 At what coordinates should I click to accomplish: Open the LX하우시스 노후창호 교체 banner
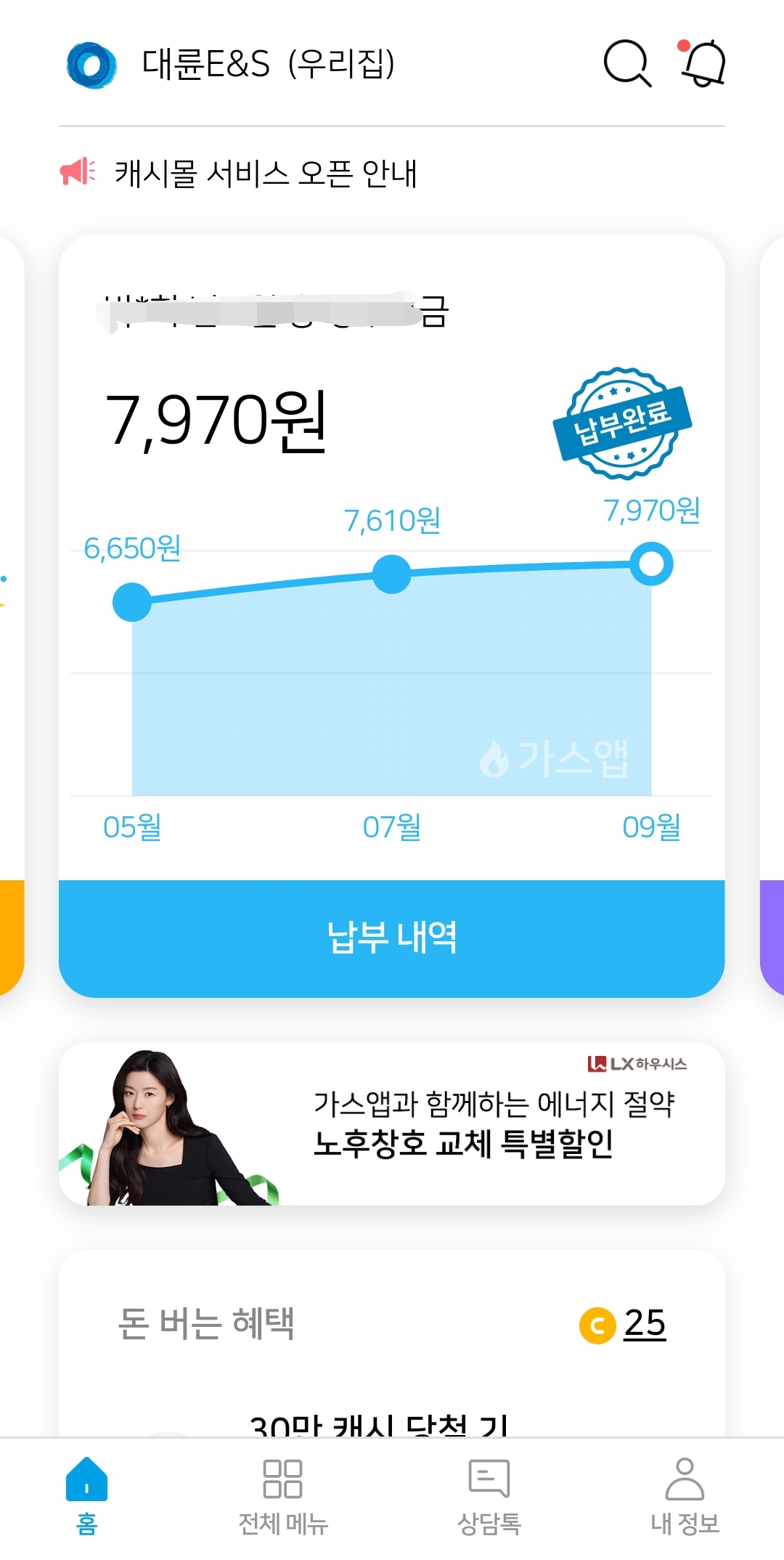[392, 1124]
